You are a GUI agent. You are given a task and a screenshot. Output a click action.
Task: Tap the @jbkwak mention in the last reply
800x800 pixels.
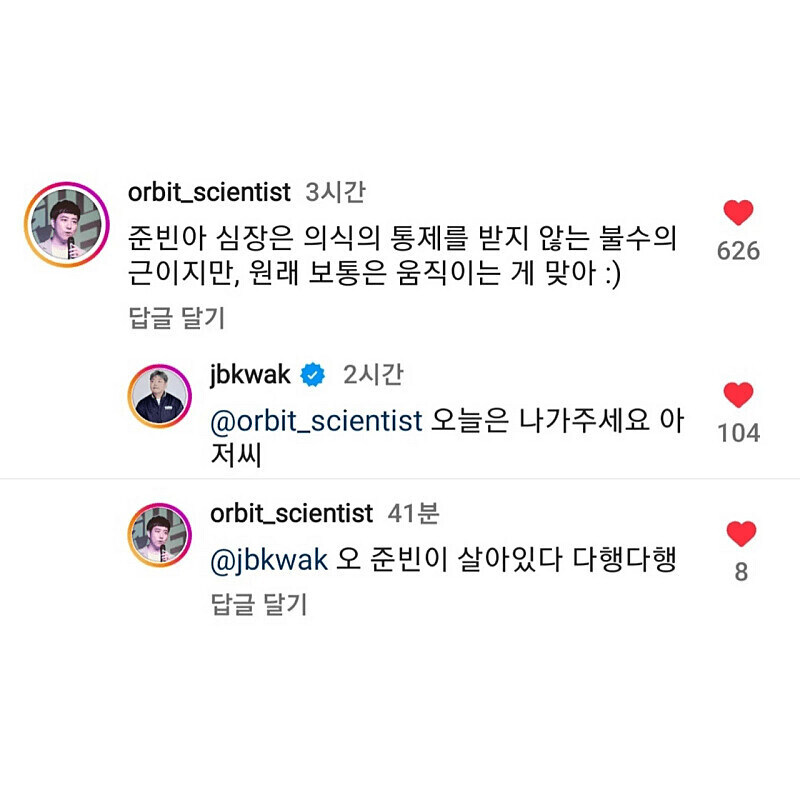pos(269,560)
